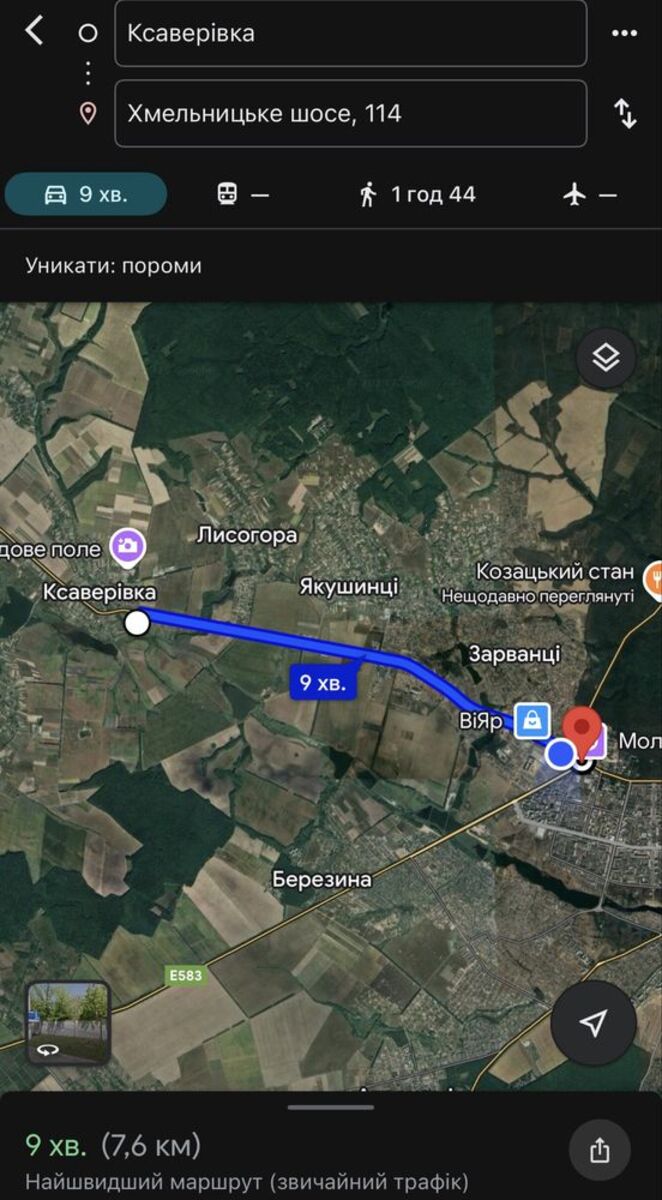Viewport: 662px width, 1200px height.
Task: Open the ВіЯр shopping marker
Action: click(532, 720)
